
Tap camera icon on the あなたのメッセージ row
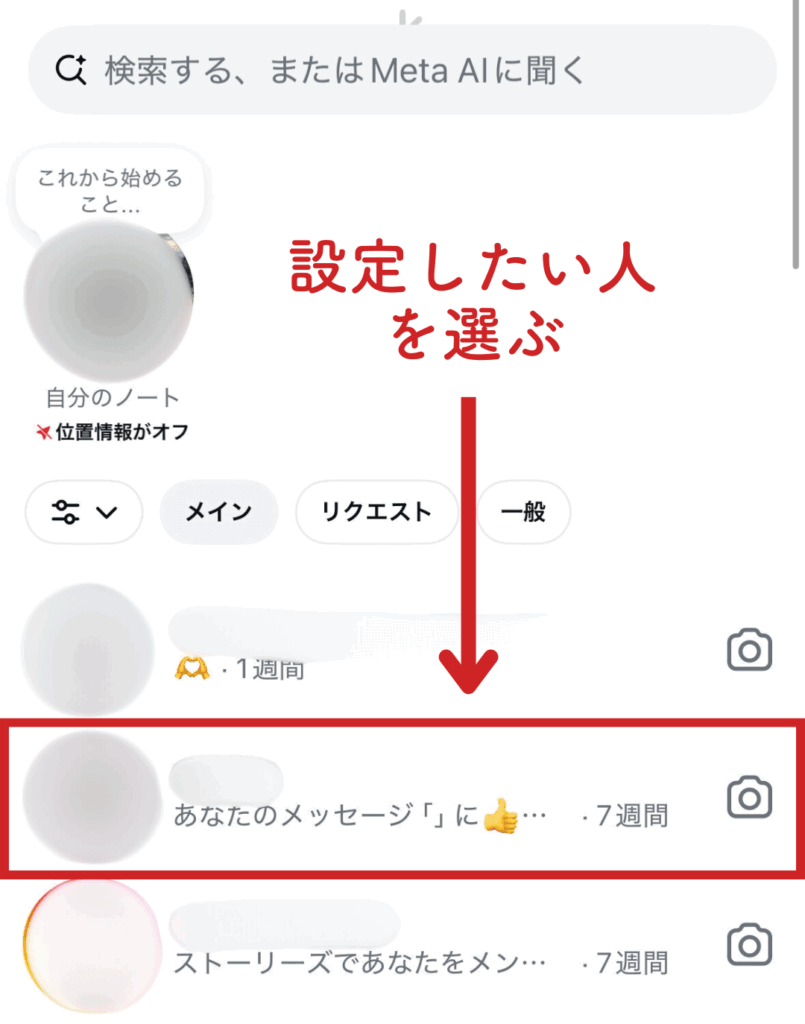click(749, 797)
